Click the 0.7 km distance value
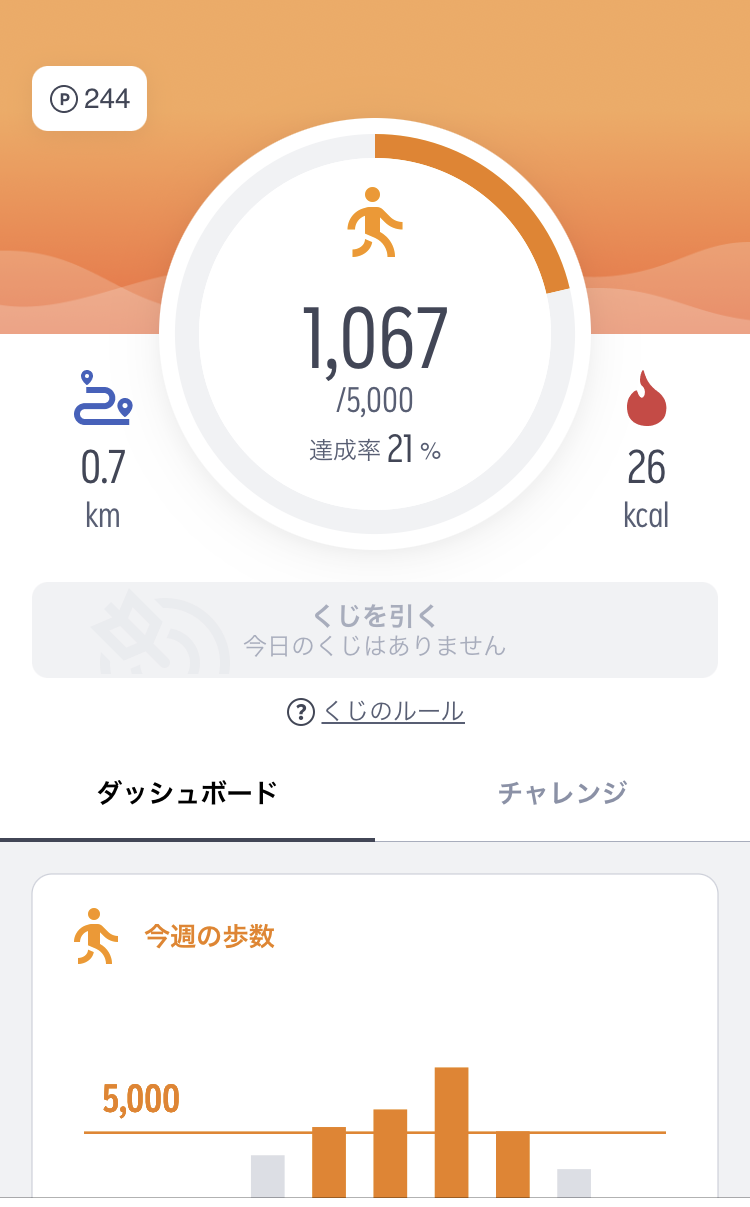The height and width of the screenshot is (1207, 750). [100, 468]
